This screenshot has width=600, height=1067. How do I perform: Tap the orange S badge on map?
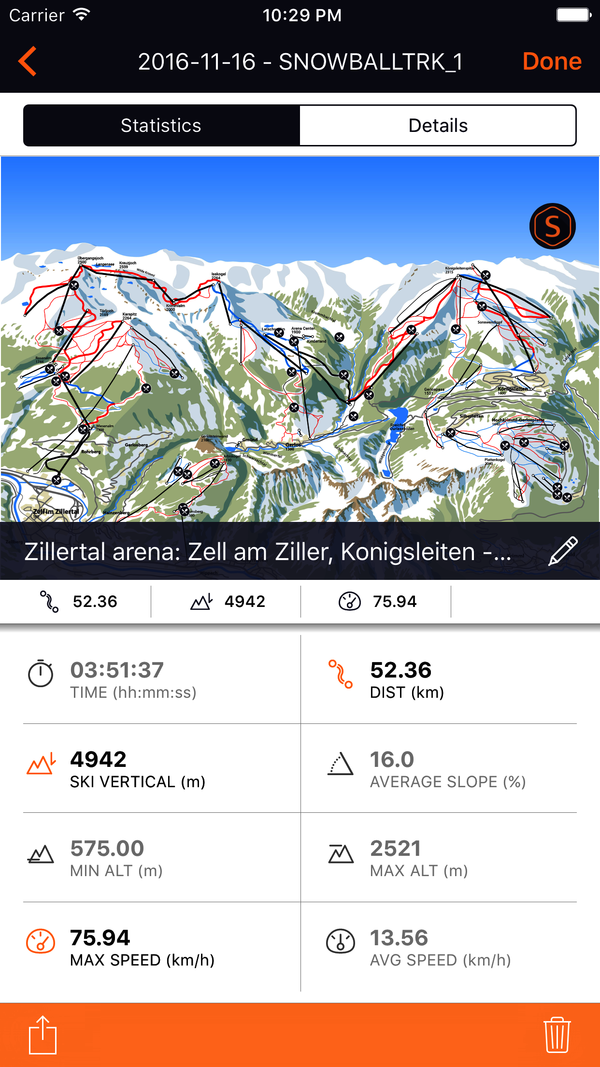coord(552,228)
